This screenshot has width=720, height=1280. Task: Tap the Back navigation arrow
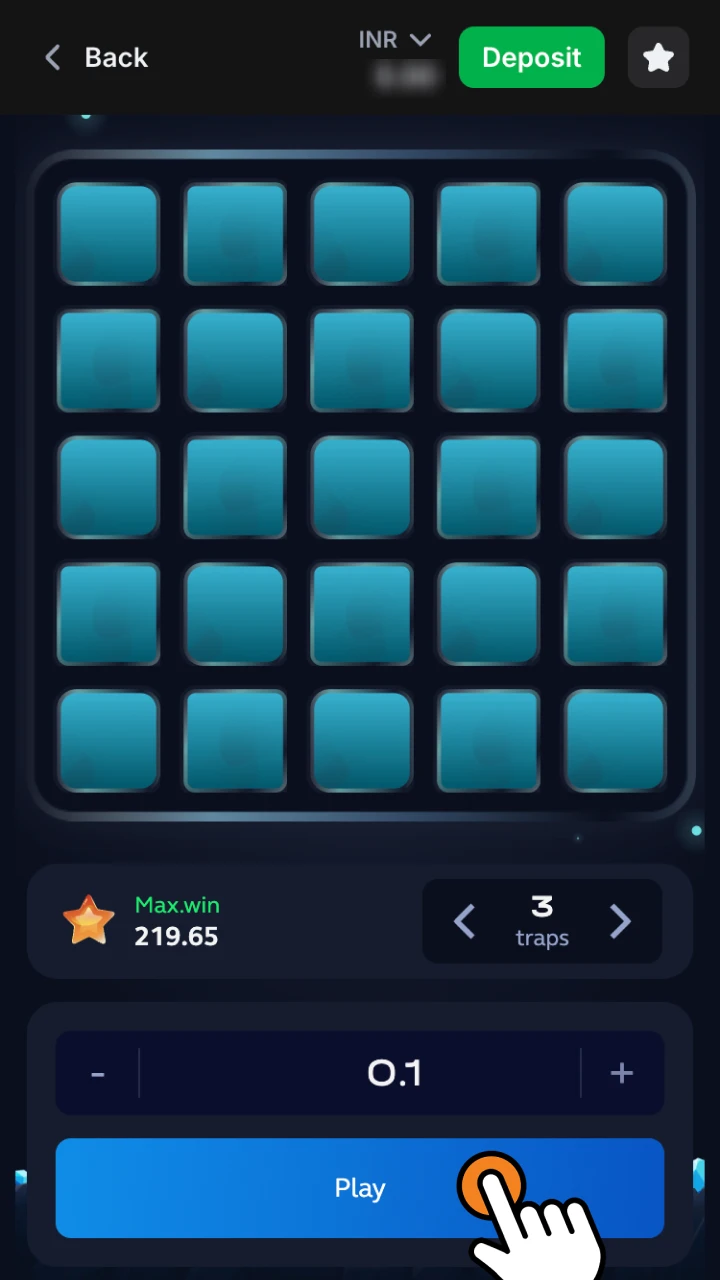click(x=52, y=57)
